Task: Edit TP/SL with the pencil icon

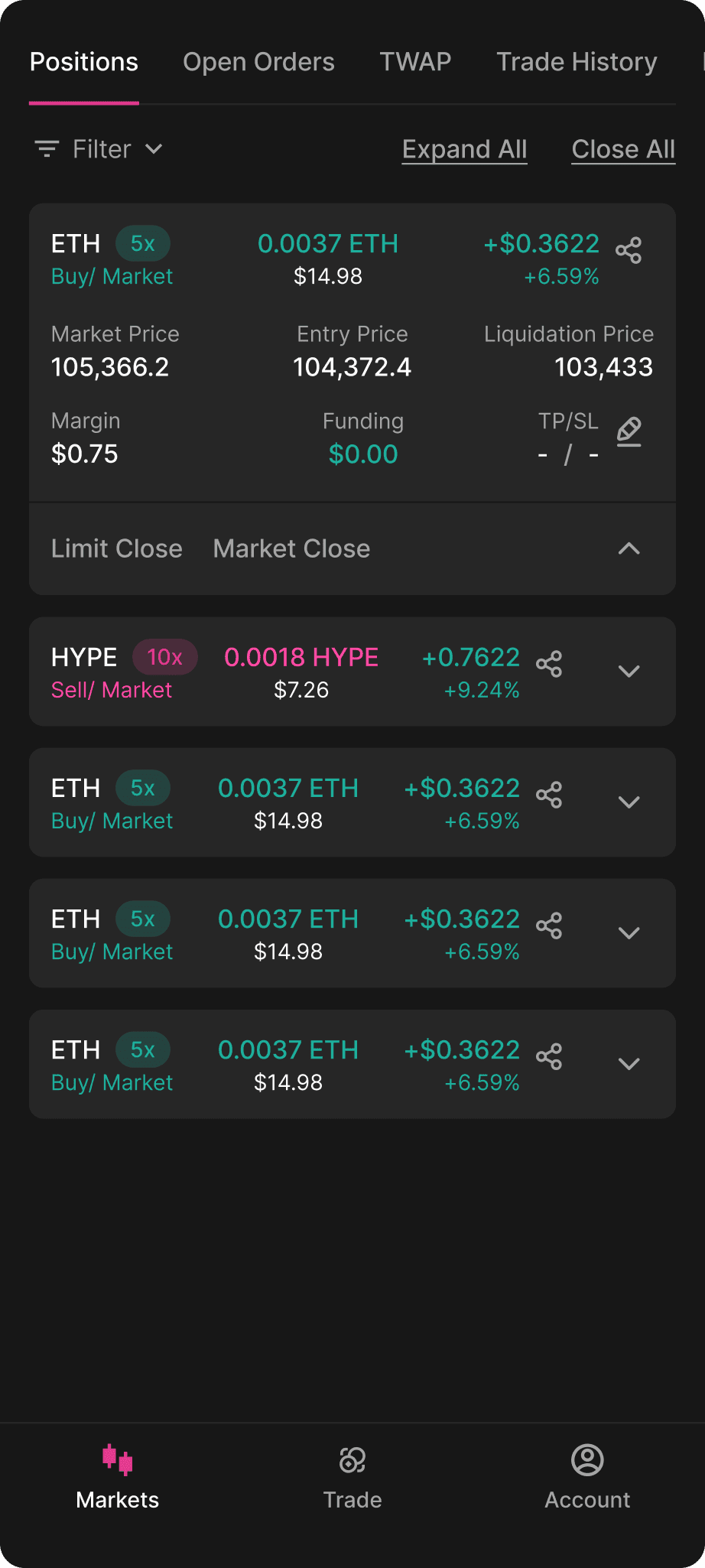Action: (629, 431)
